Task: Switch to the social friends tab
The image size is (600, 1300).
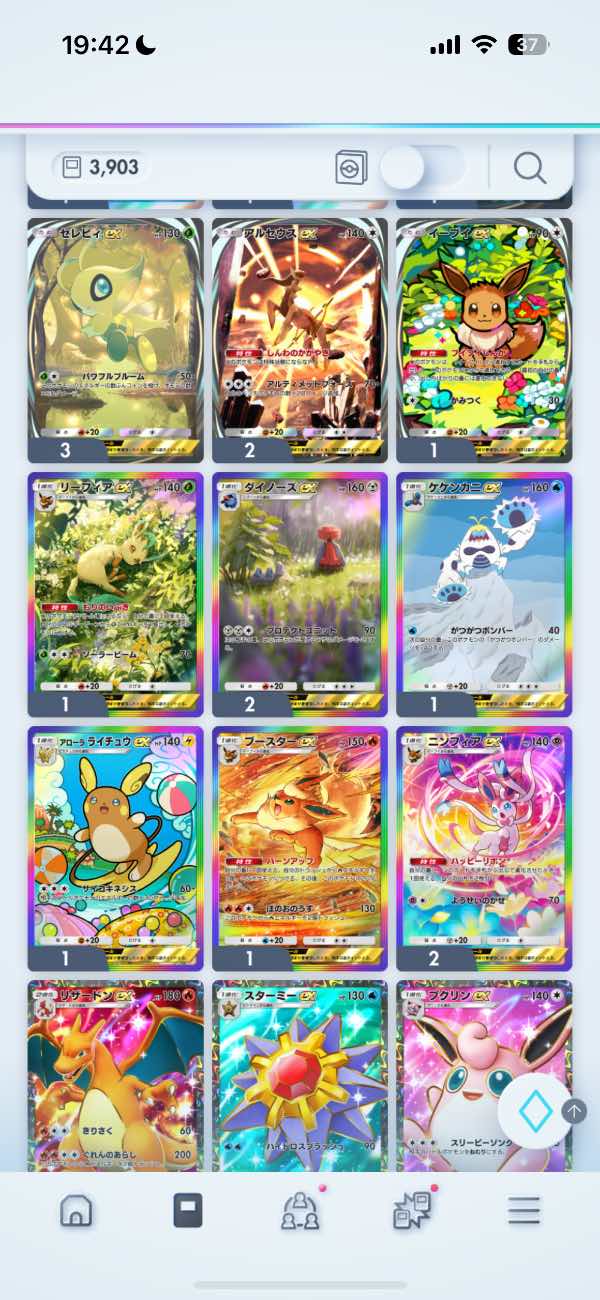Action: click(299, 1211)
